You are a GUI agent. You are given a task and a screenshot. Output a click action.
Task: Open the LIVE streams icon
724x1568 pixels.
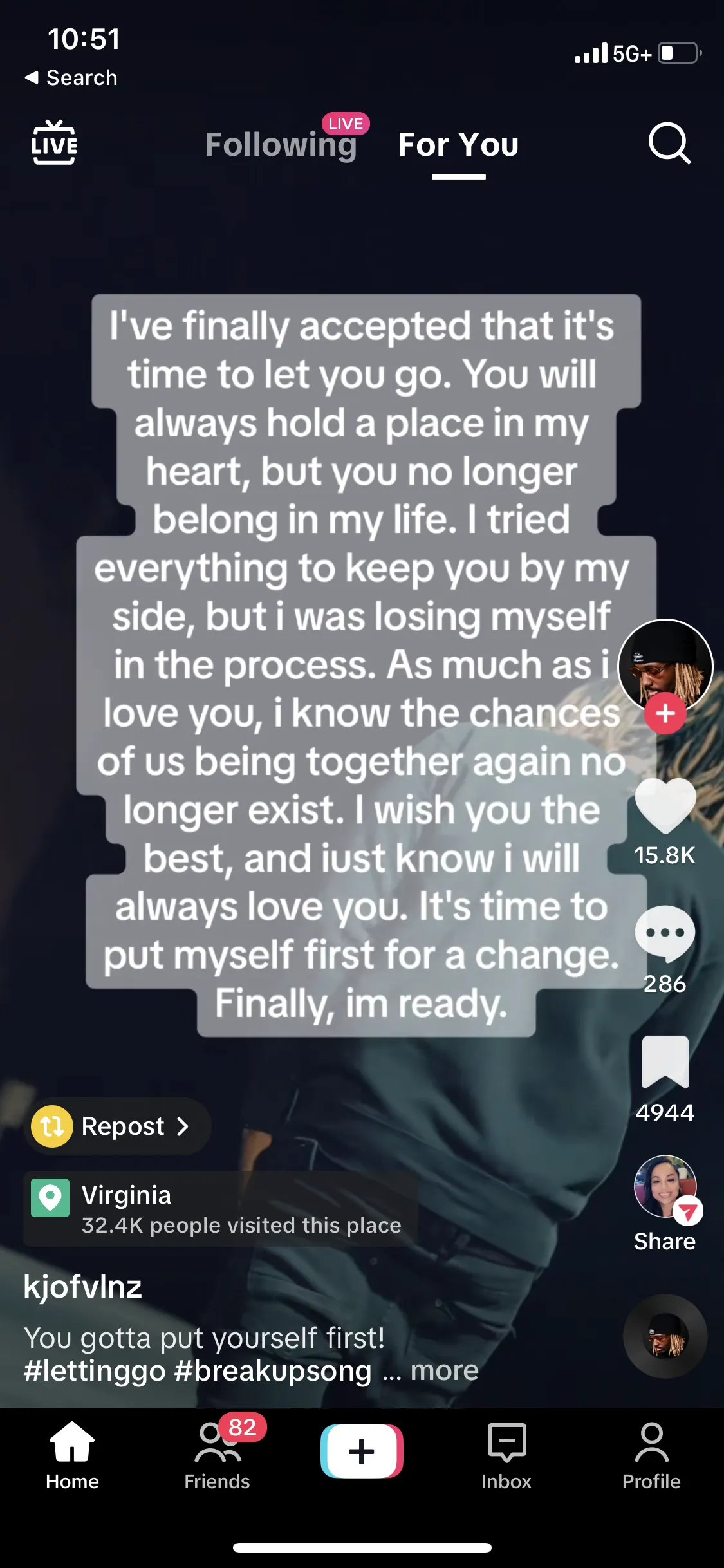pyautogui.click(x=54, y=143)
